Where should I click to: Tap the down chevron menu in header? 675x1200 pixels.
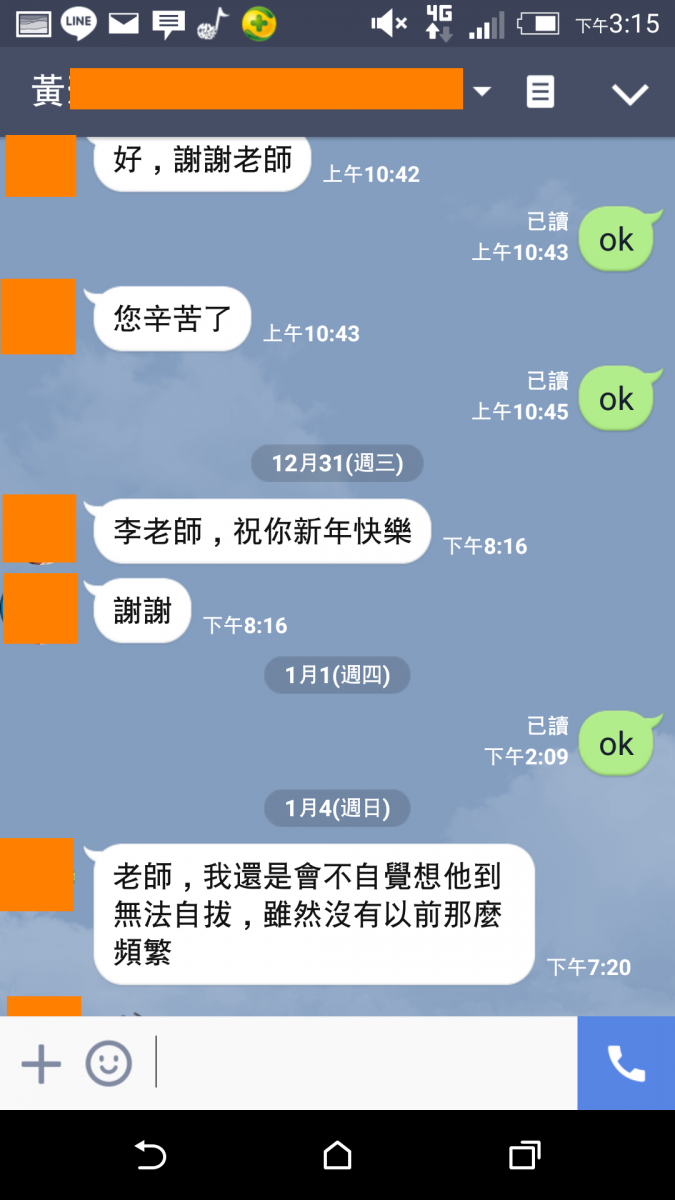(x=630, y=94)
